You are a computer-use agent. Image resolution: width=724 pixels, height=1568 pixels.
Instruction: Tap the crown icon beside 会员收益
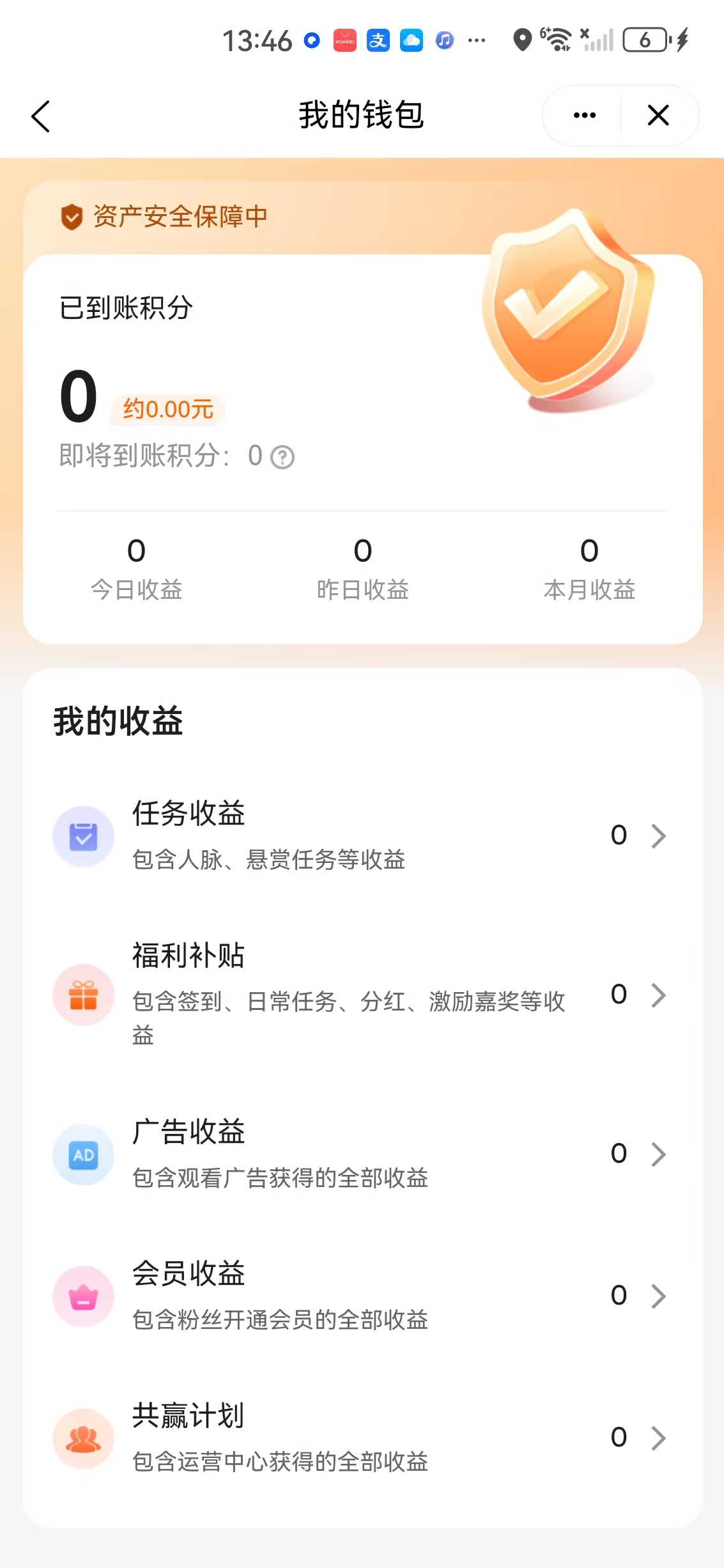click(x=84, y=1296)
